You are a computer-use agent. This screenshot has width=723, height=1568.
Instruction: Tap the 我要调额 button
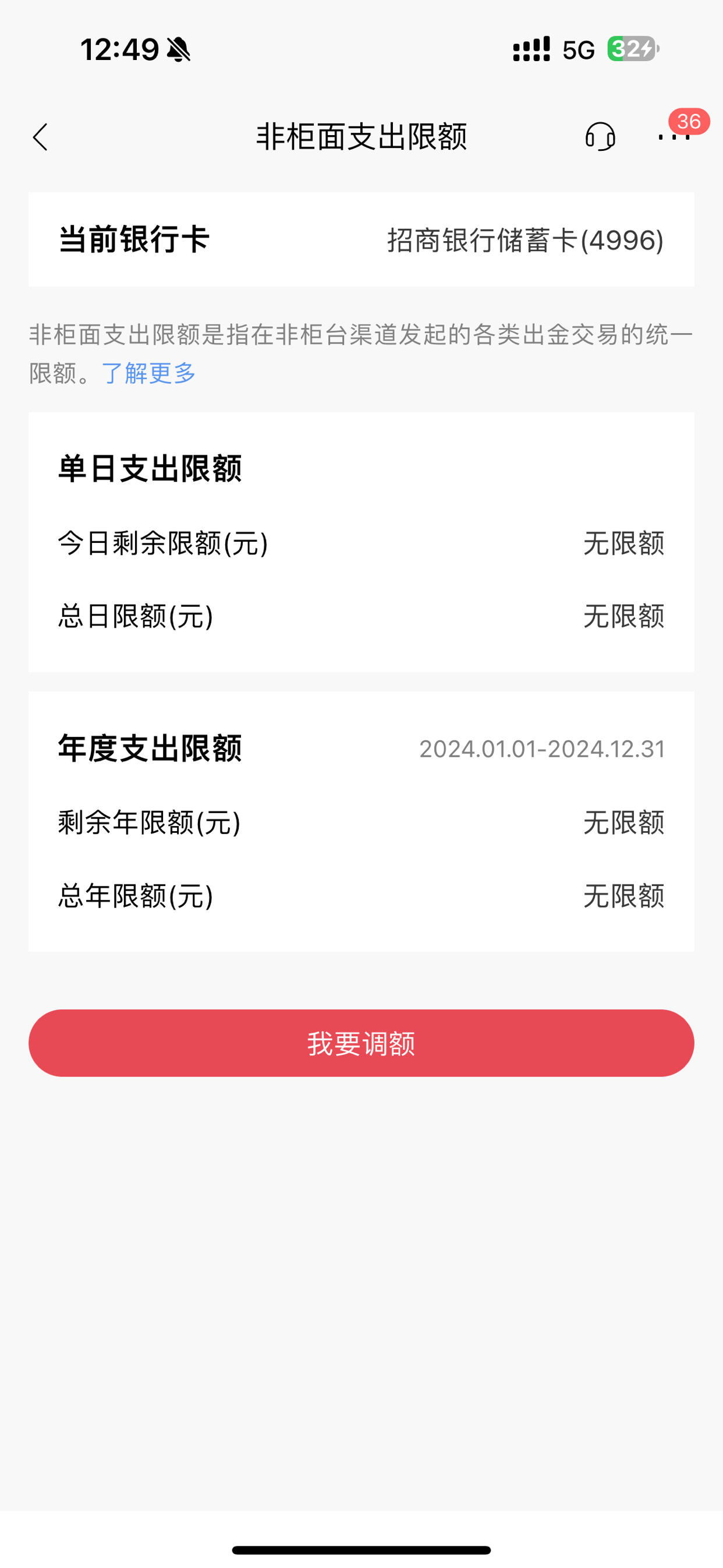(x=361, y=1043)
